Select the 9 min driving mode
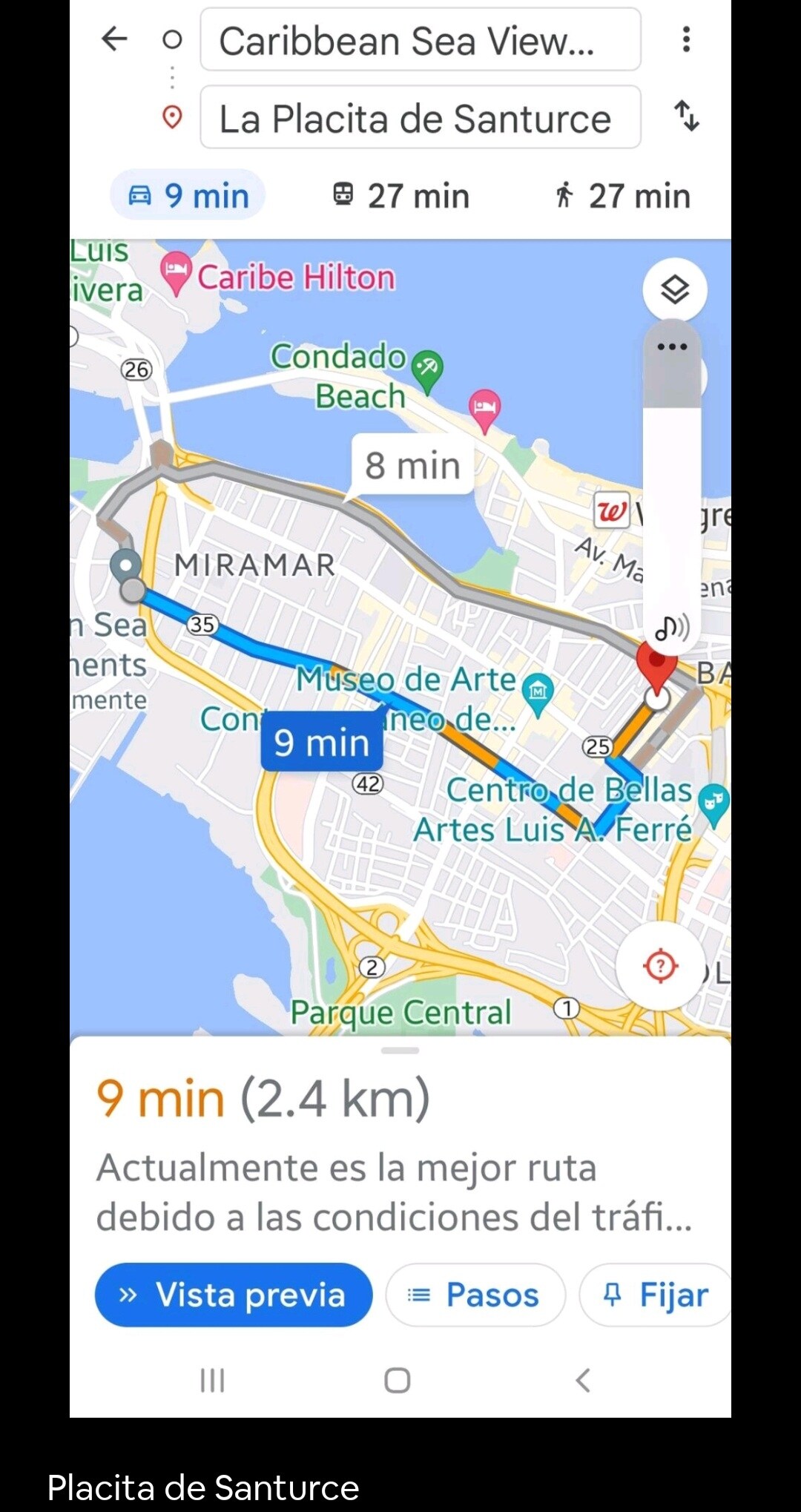Viewport: 801px width, 1512px height. click(188, 195)
